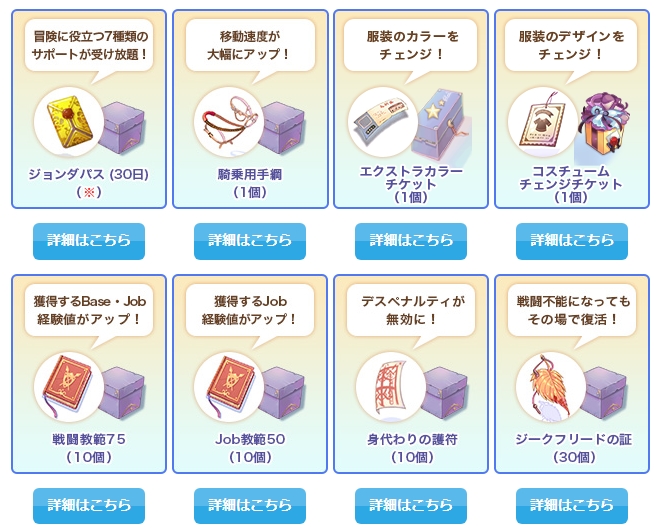Tap 詳細はこちら under 騎乗用手綱
This screenshot has height=532, width=659.
point(250,240)
